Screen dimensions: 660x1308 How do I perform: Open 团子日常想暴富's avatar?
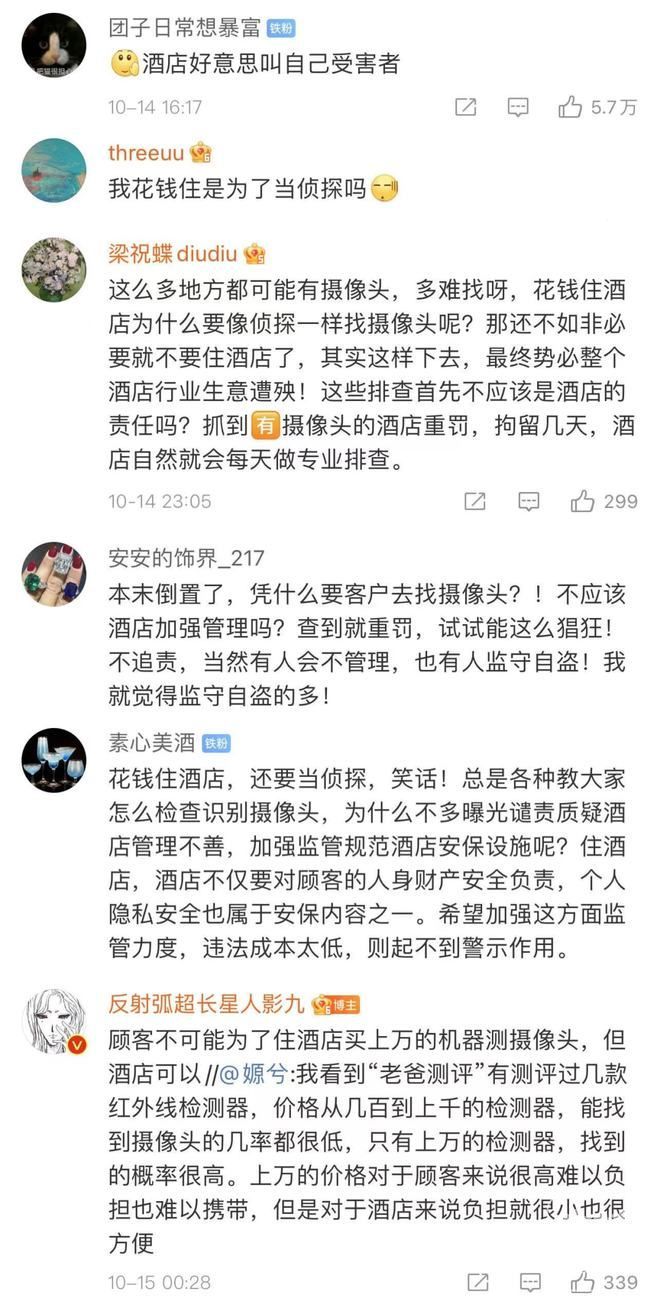click(x=54, y=45)
